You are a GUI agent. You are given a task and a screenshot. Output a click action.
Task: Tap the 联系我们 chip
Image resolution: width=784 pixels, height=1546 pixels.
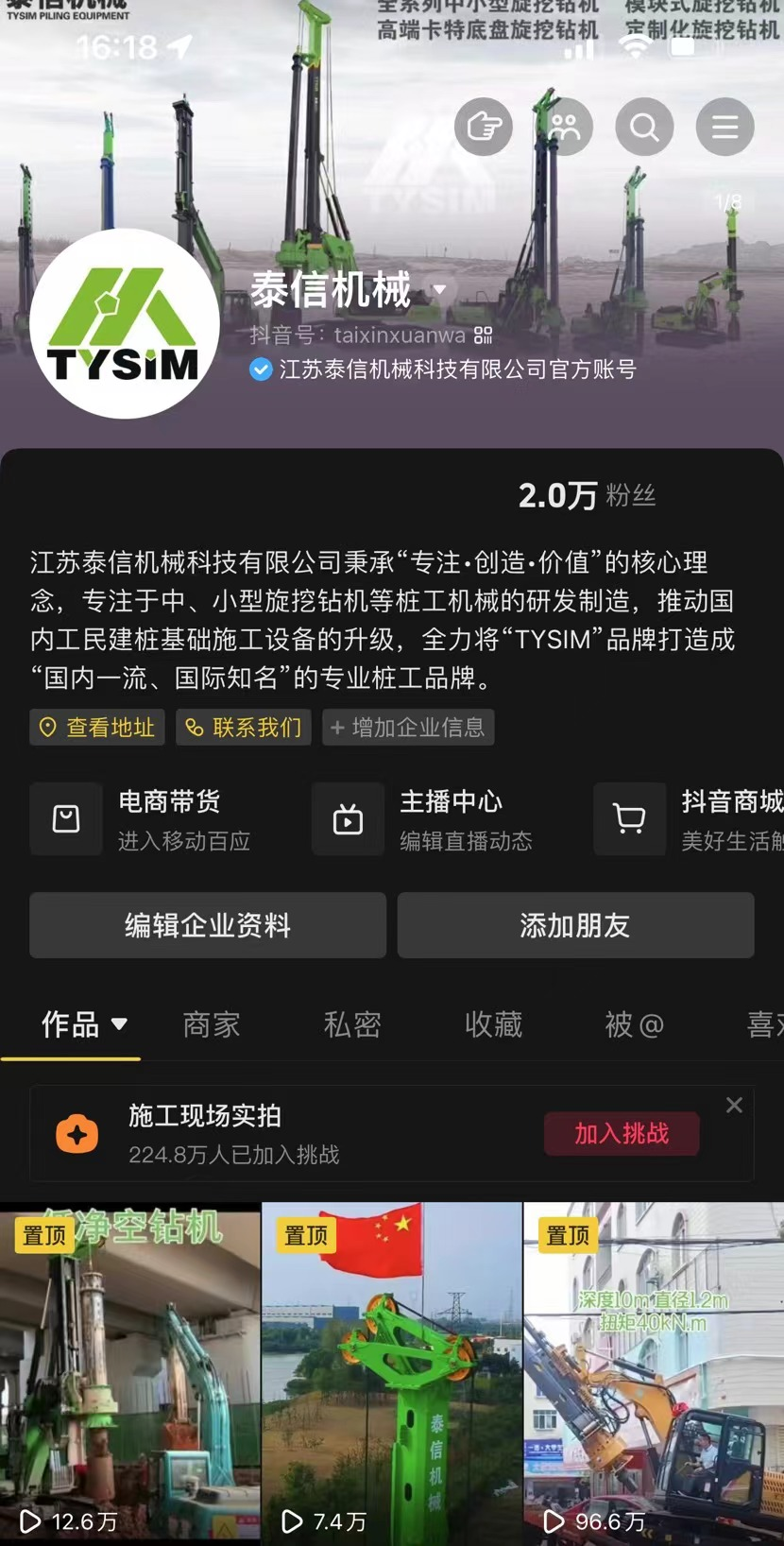244,727
